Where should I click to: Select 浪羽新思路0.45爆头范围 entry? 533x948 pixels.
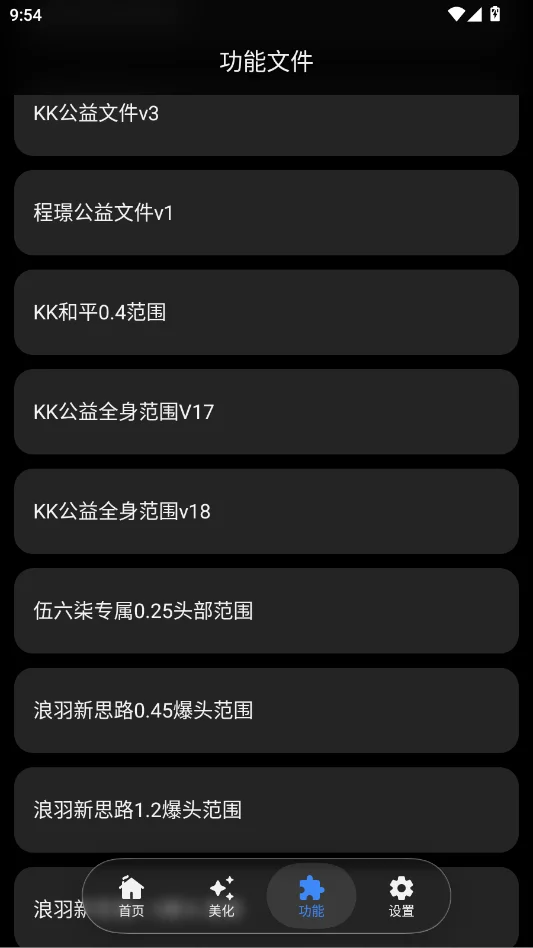click(x=266, y=710)
